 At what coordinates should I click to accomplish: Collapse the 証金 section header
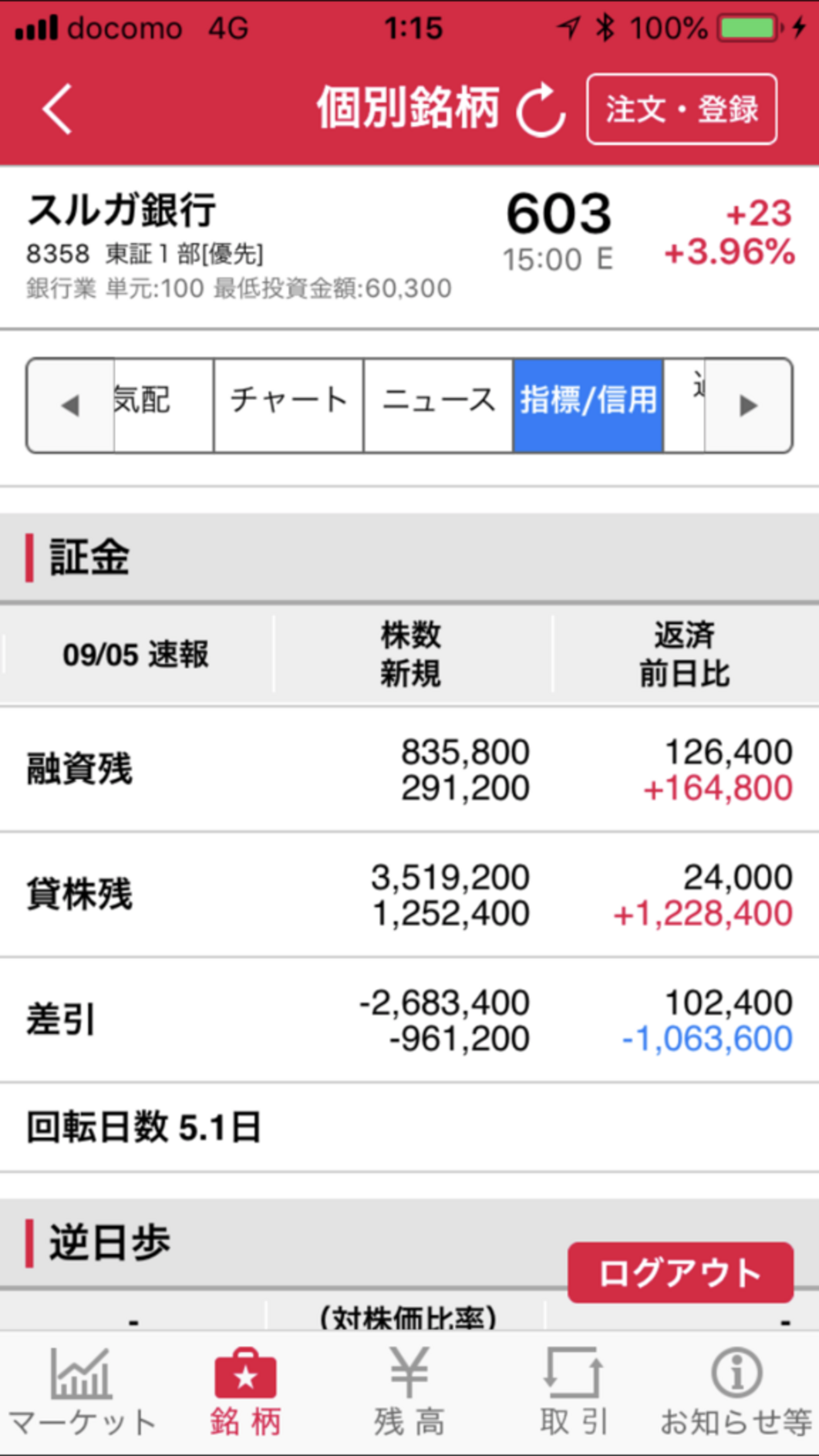[88, 557]
